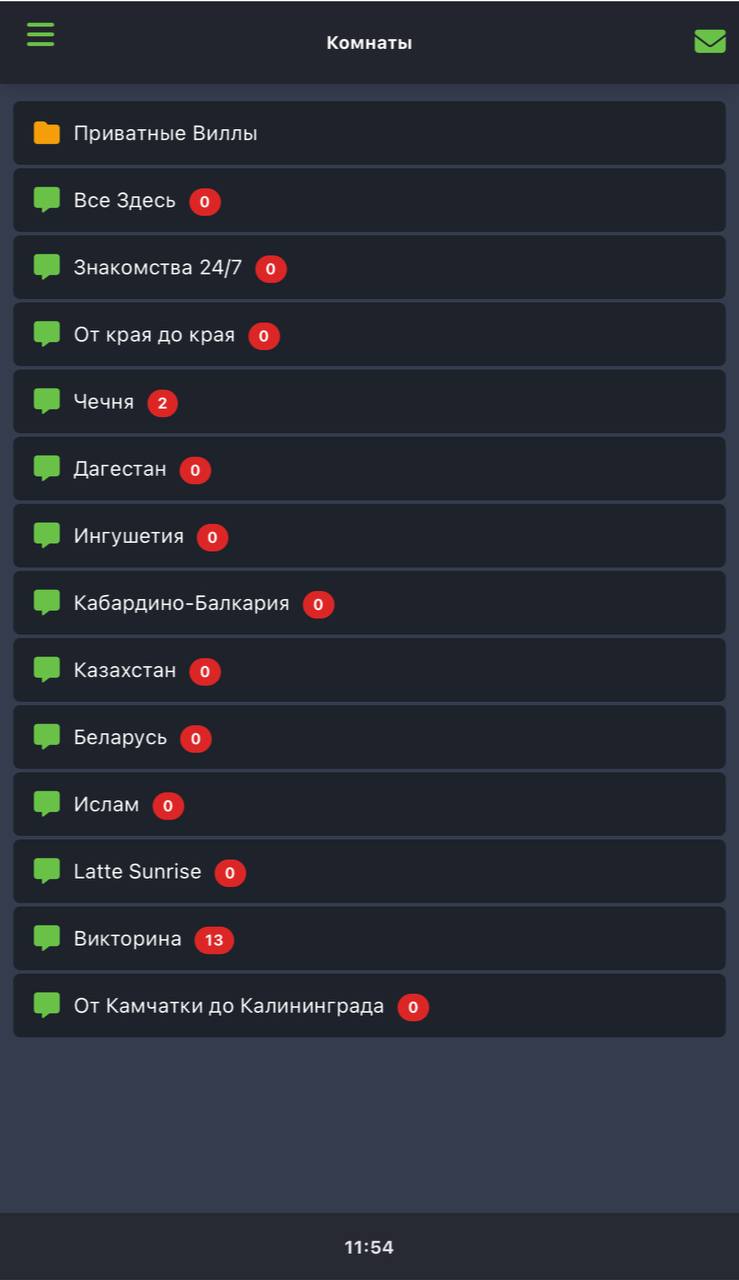The height and width of the screenshot is (1280, 739).
Task: Open the Приватные Виллы folder
Action: point(165,133)
